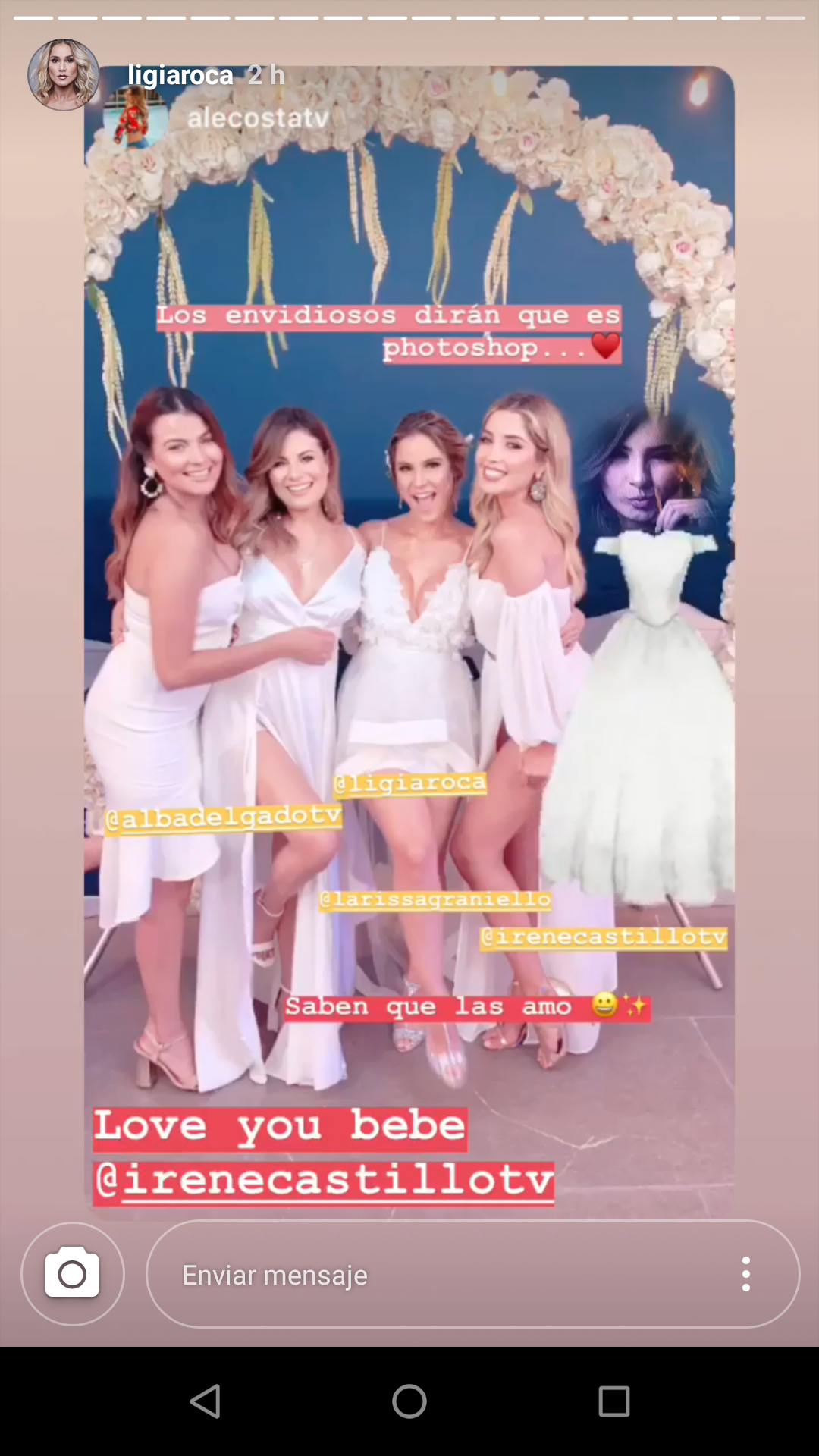Go back with the system back button
The height and width of the screenshot is (1456, 819).
click(205, 1401)
